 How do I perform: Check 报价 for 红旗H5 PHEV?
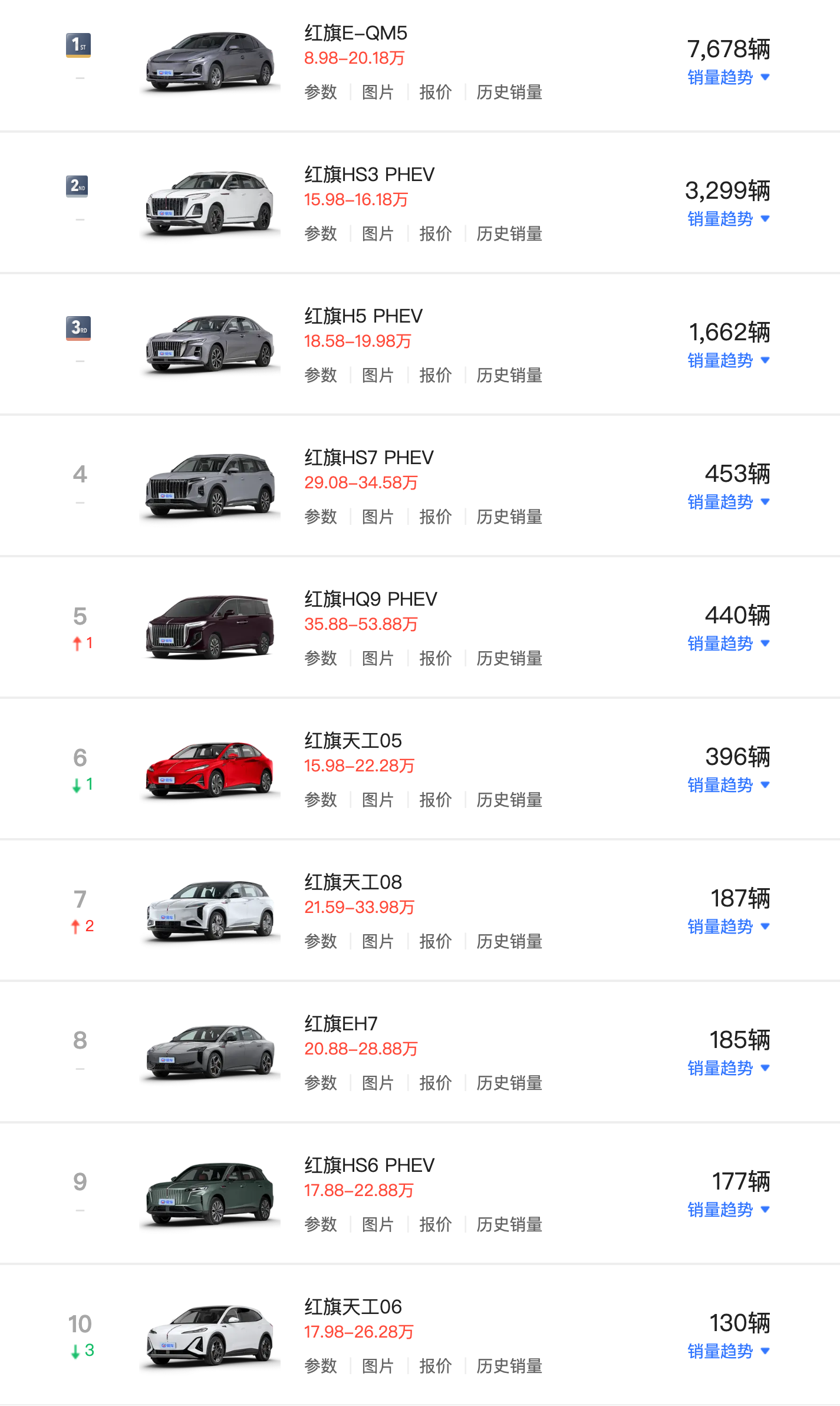435,375
